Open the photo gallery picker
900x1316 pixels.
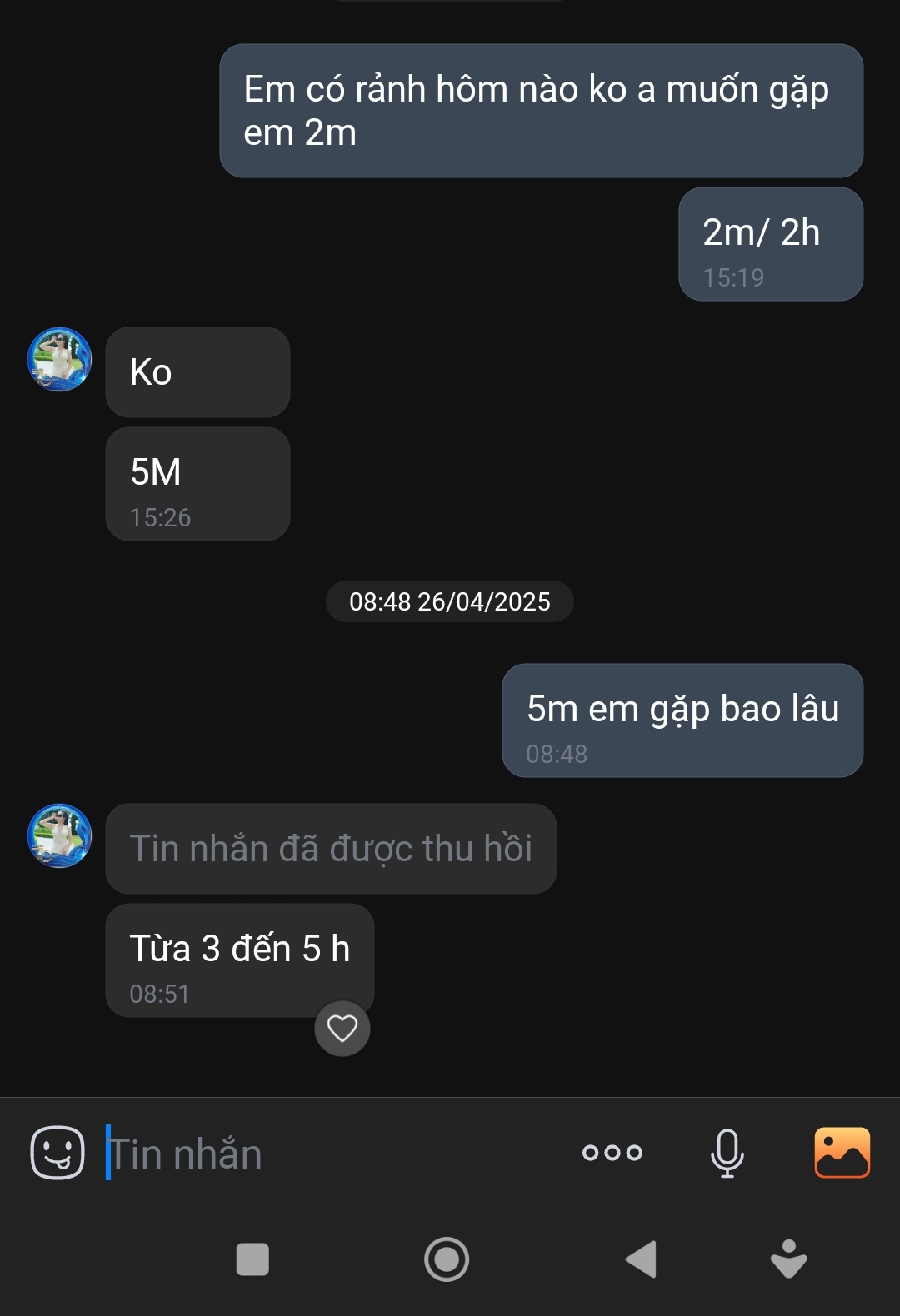(842, 1153)
